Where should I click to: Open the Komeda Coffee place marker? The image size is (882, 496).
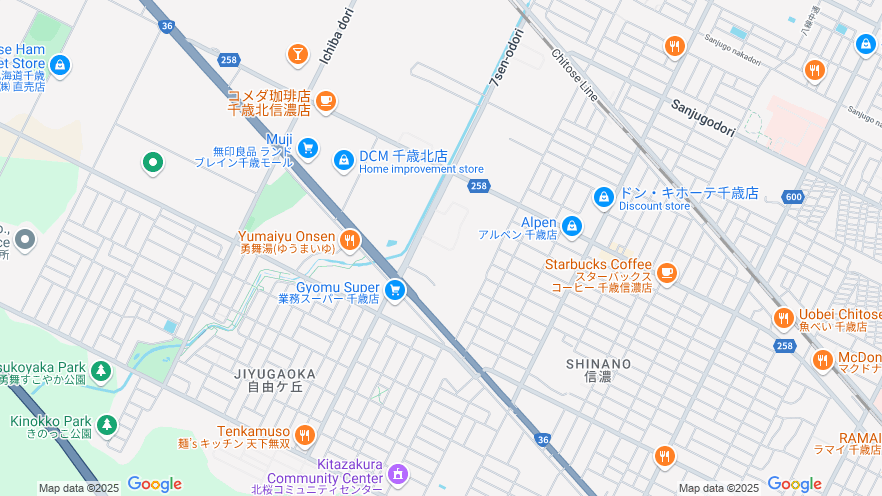325,101
